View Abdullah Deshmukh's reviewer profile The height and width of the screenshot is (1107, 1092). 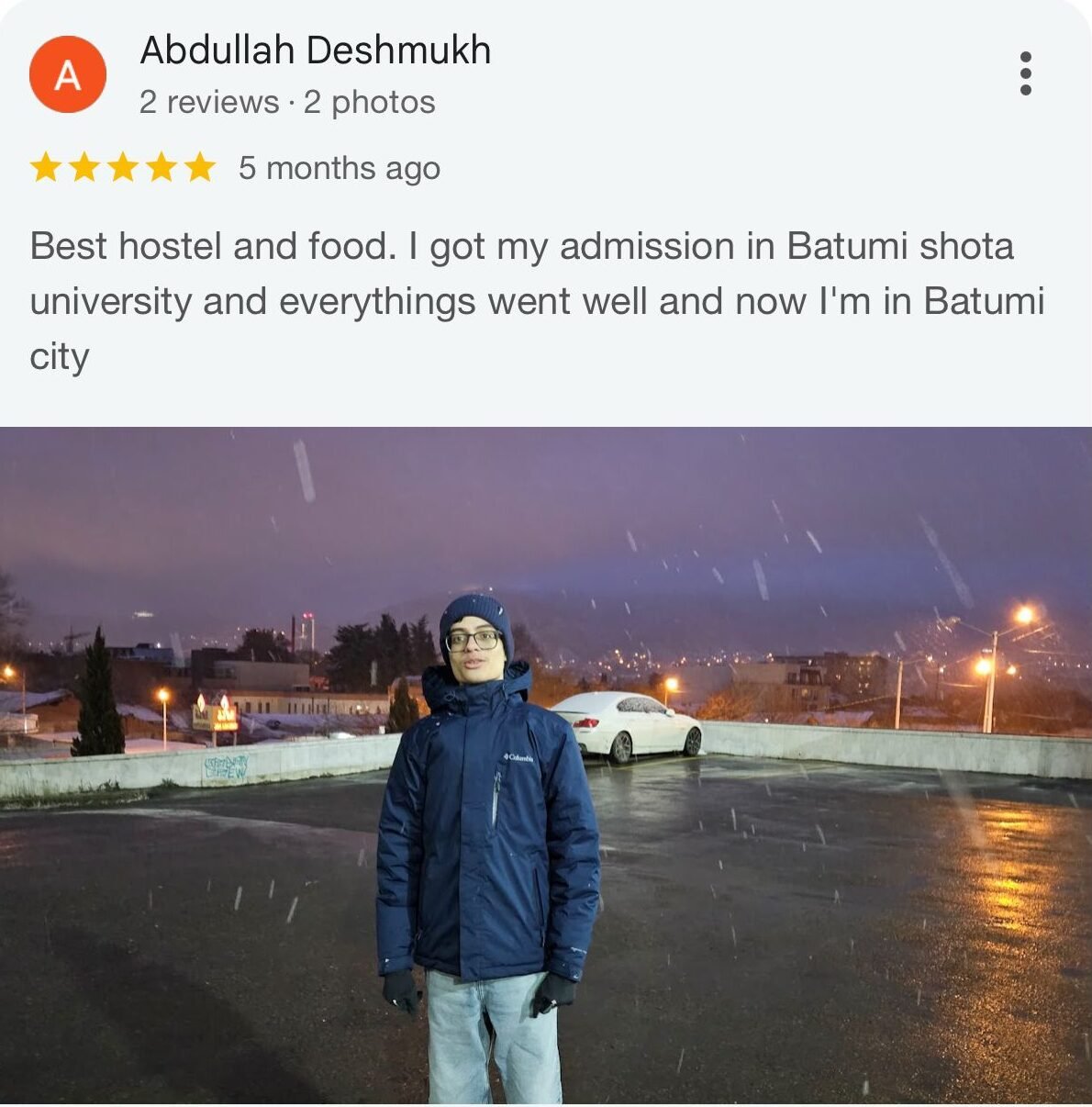pos(315,50)
